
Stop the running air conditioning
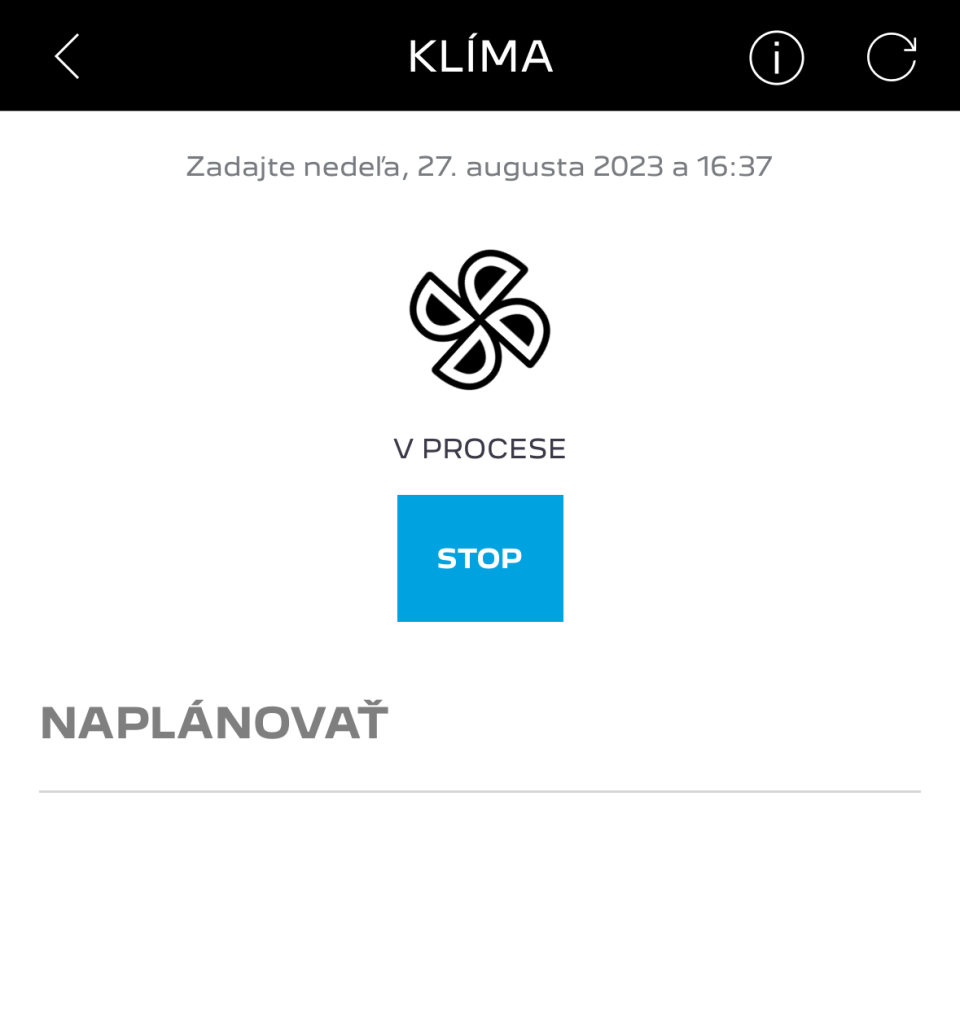pos(480,558)
